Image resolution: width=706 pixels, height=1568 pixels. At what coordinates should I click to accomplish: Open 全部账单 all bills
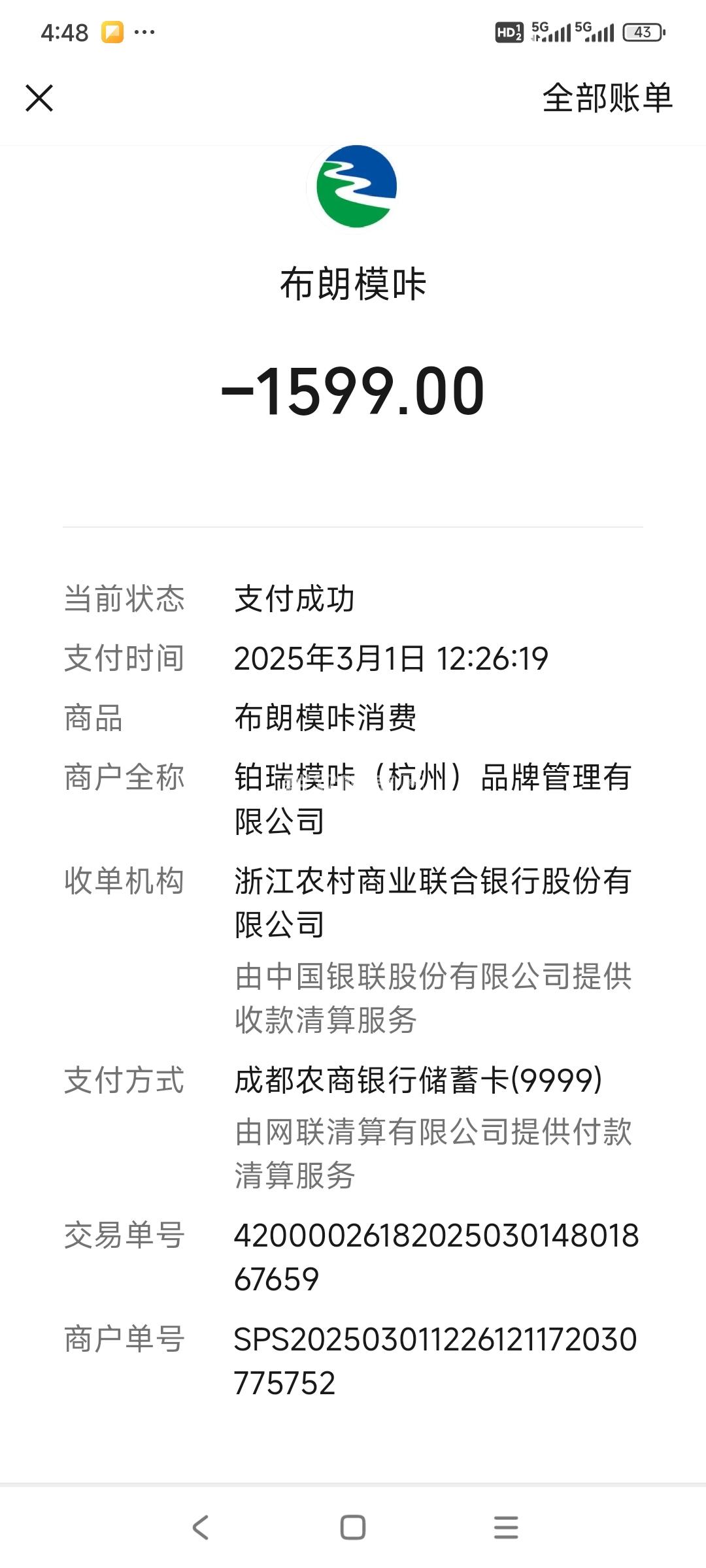point(607,99)
